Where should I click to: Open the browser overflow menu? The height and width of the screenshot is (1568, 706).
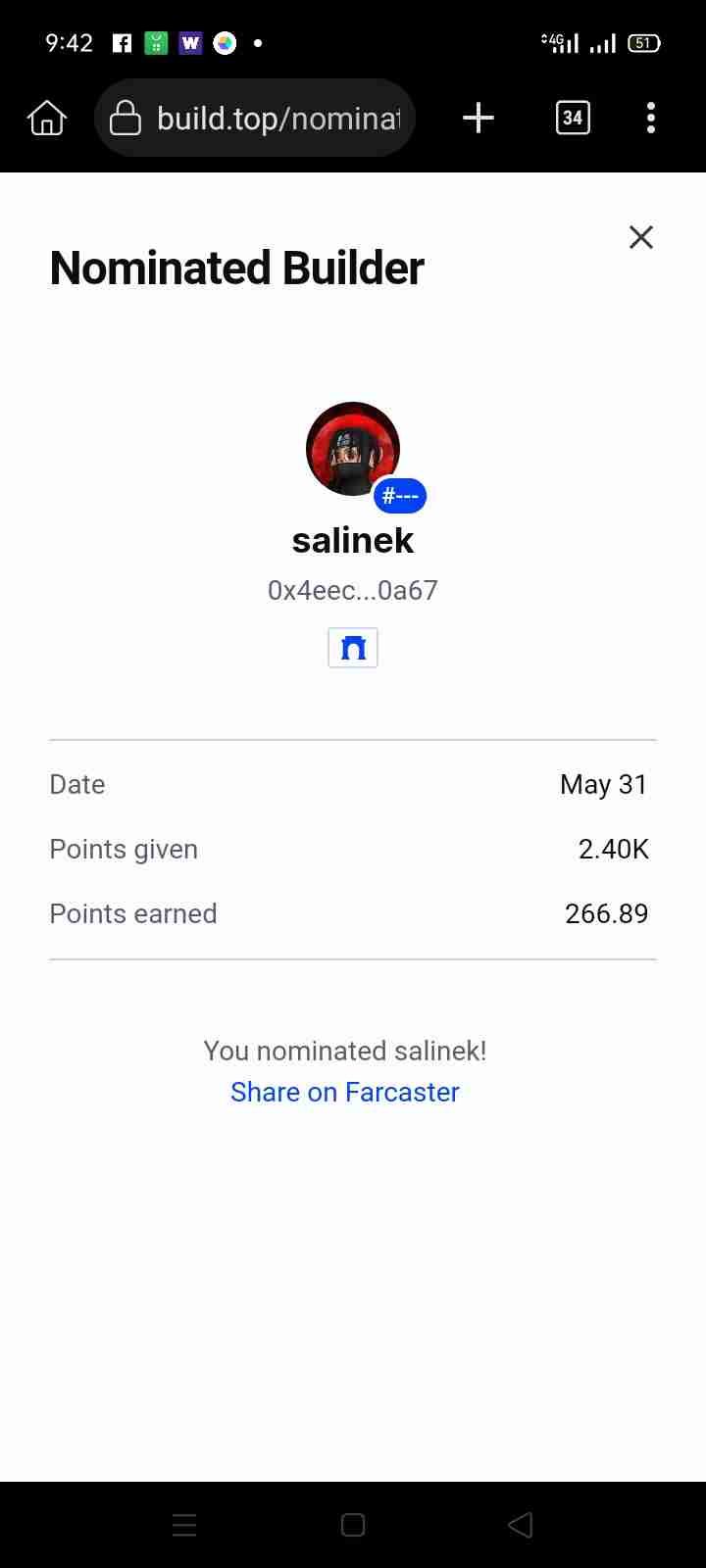pyautogui.click(x=651, y=119)
